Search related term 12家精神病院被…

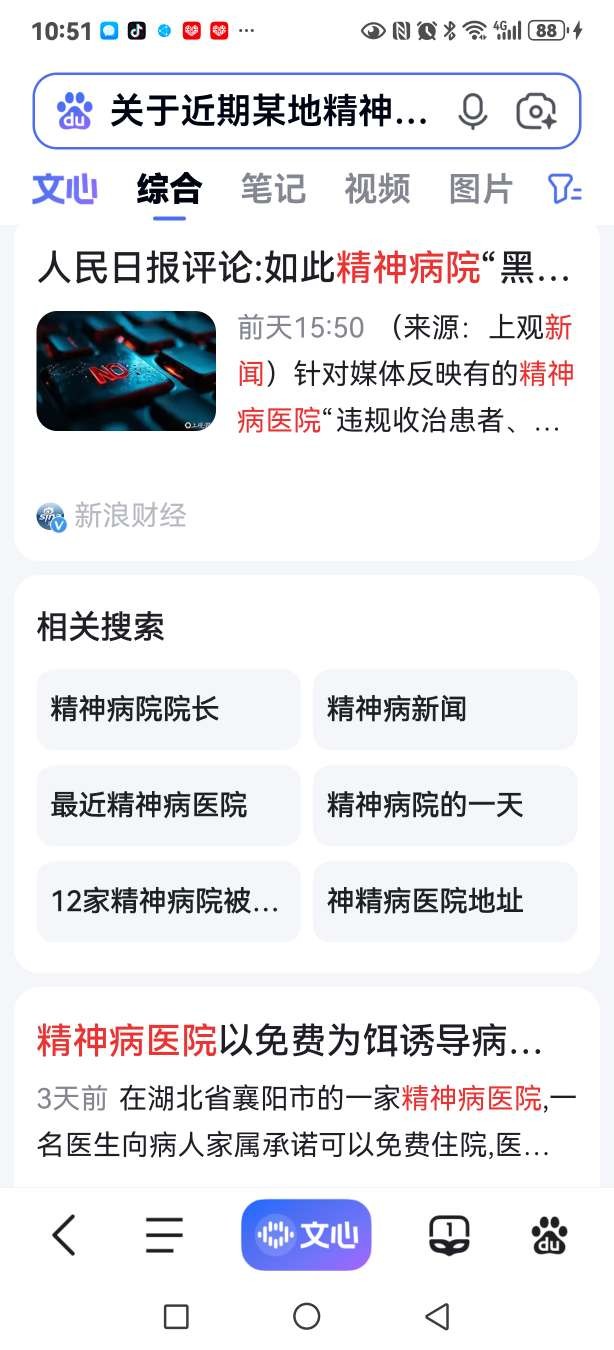click(168, 901)
